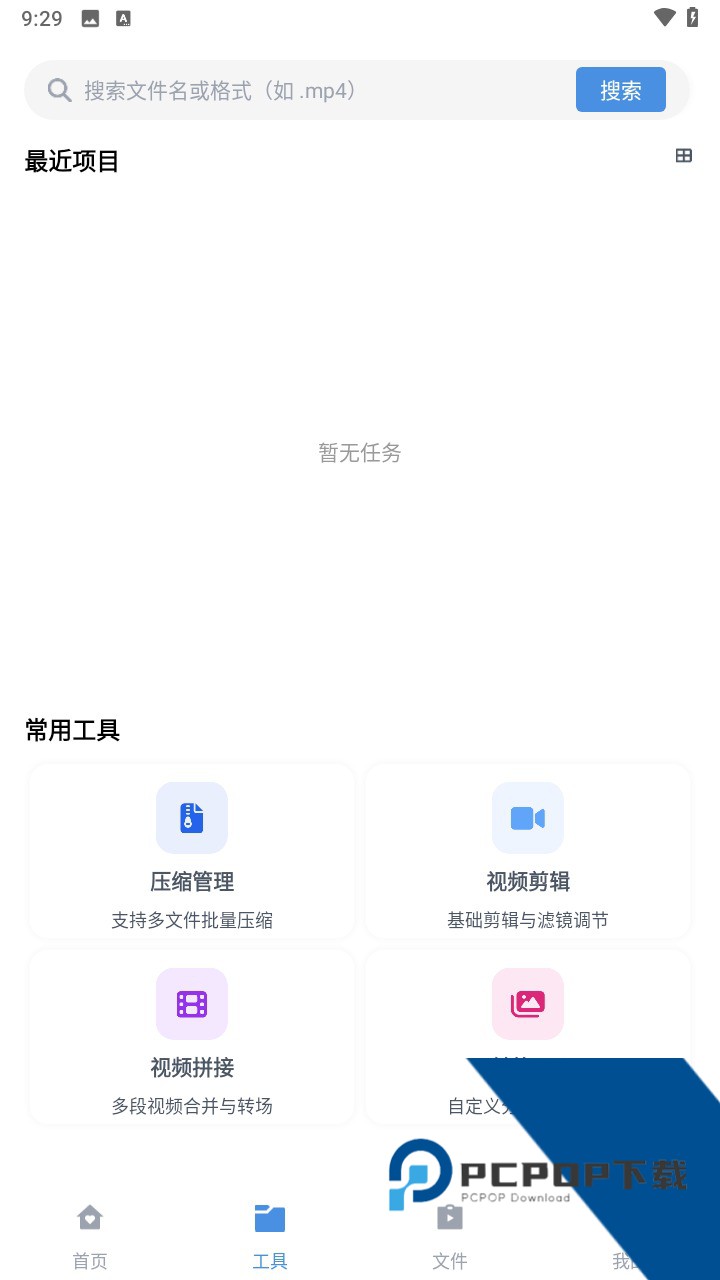This screenshot has height=1280, width=720.
Task: Tap the home icon in bottom navigation
Action: coord(90,1218)
